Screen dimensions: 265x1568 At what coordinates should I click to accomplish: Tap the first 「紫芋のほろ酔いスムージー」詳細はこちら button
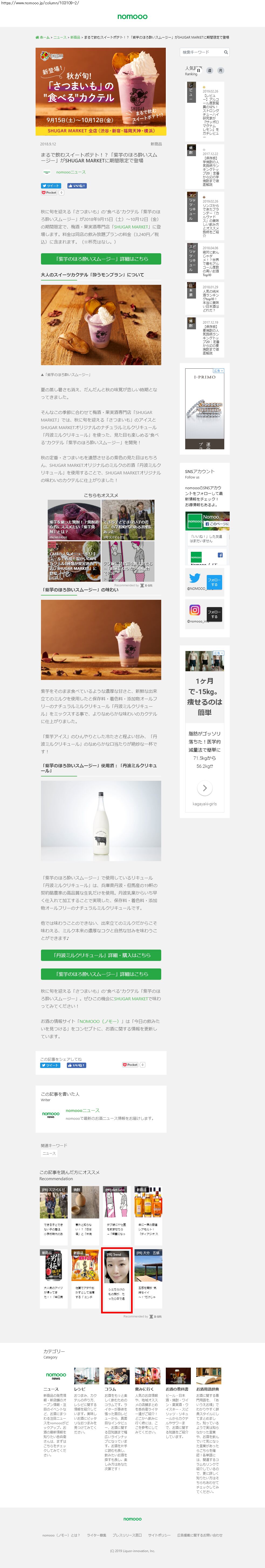pyautogui.click(x=101, y=259)
